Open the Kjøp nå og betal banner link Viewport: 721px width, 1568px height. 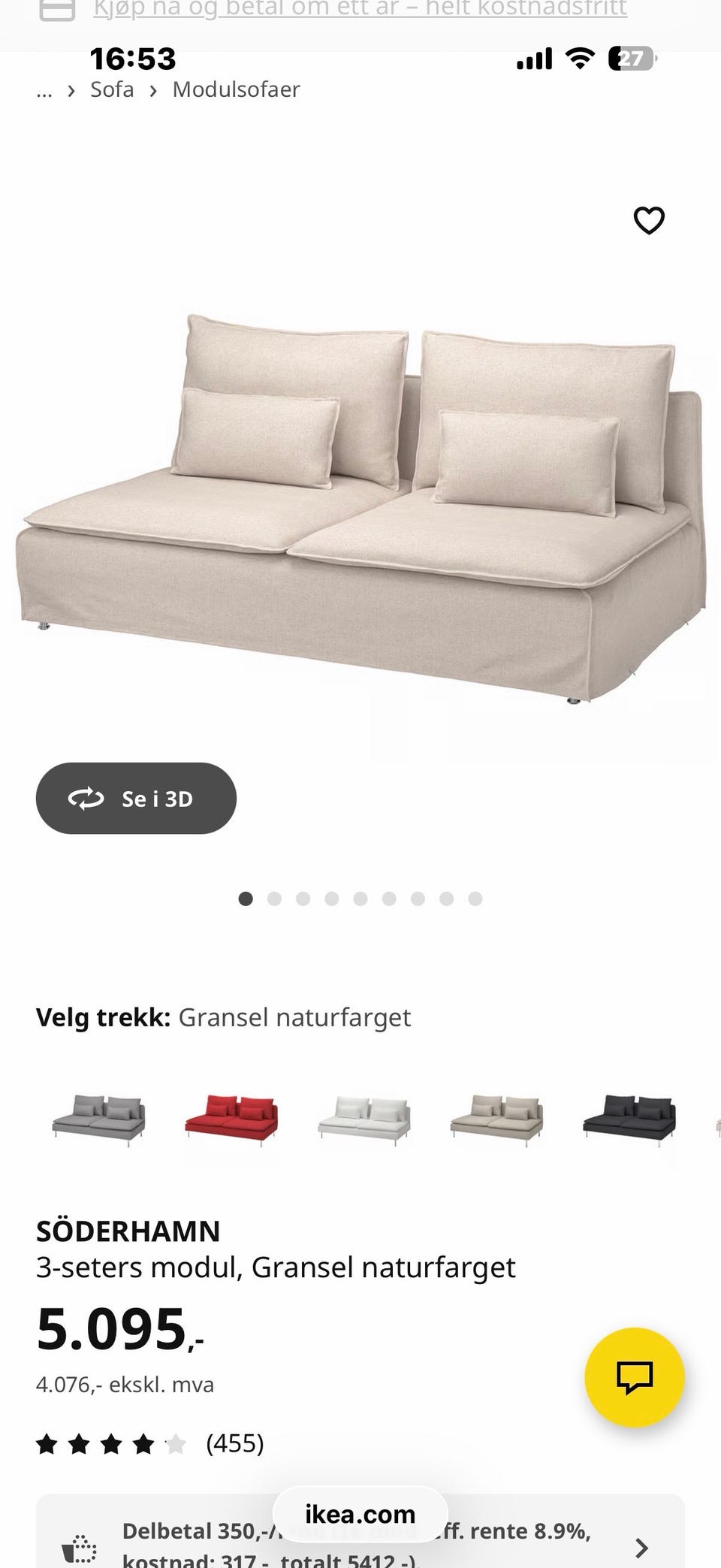pos(360,9)
